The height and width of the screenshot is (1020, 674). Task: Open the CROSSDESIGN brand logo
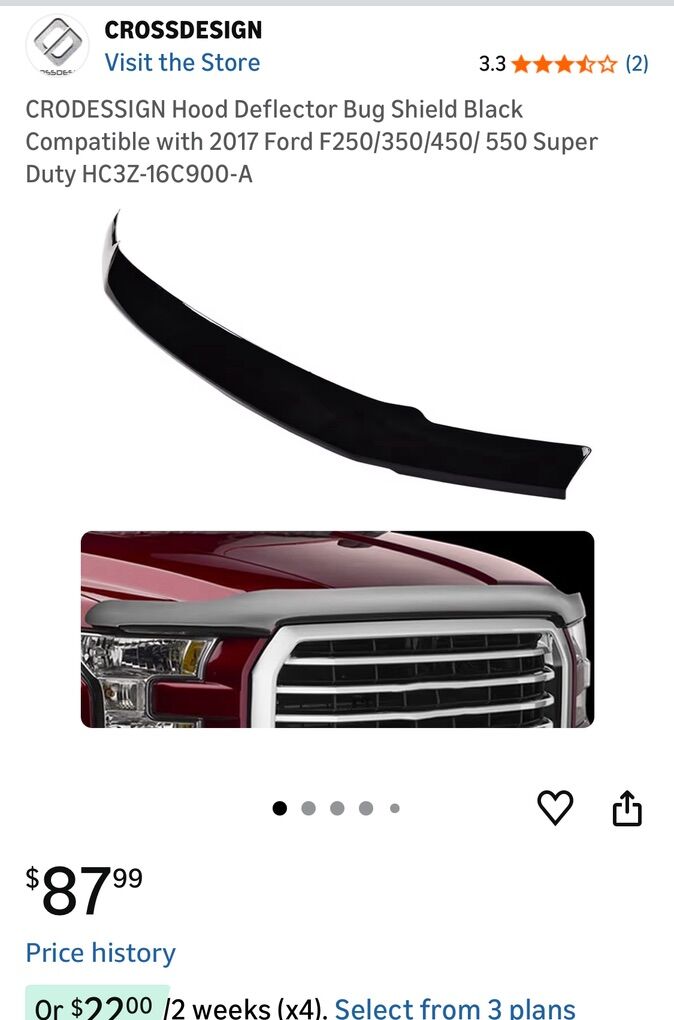coord(57,46)
